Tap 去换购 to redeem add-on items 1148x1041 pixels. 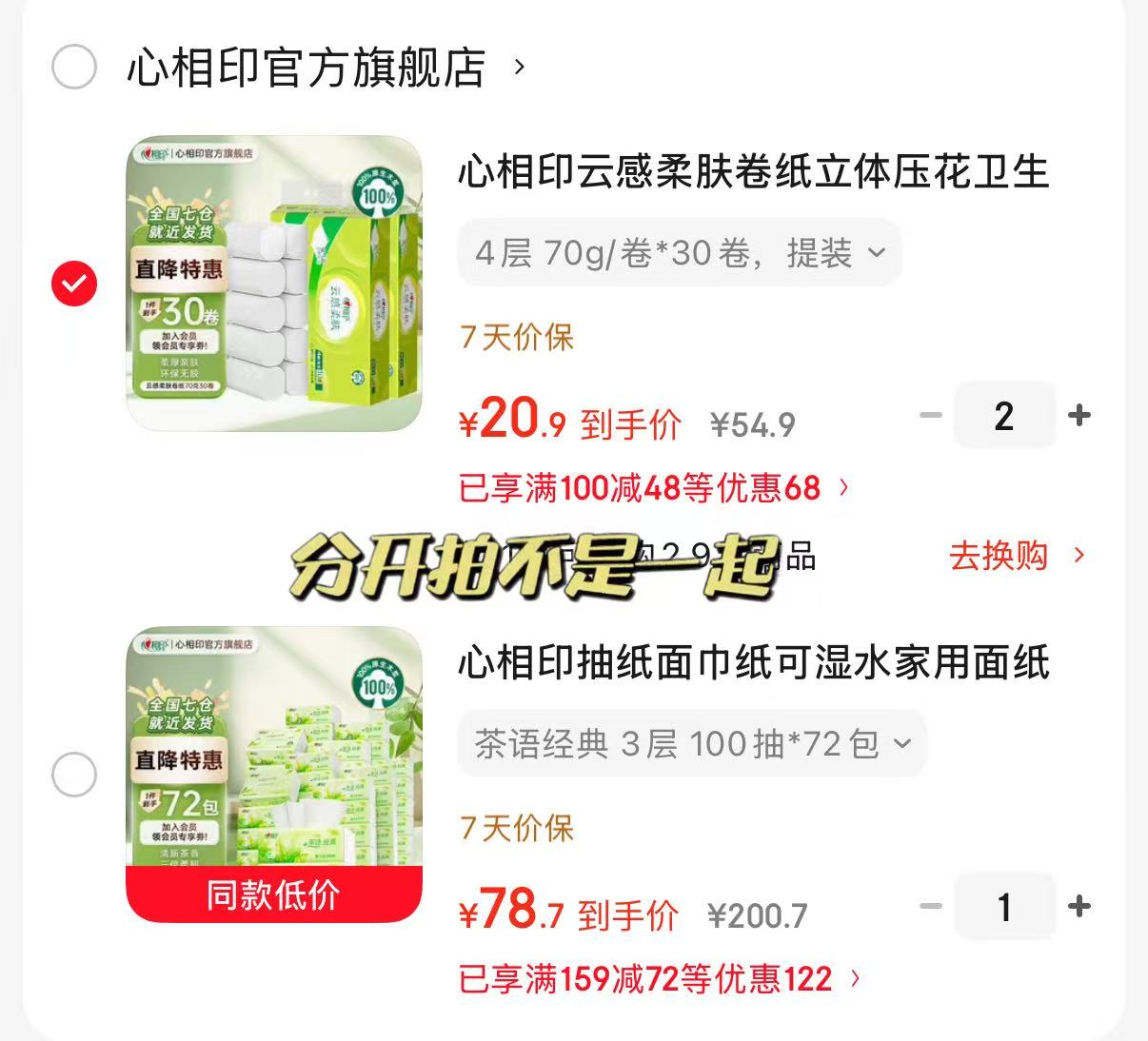pyautogui.click(x=1018, y=556)
